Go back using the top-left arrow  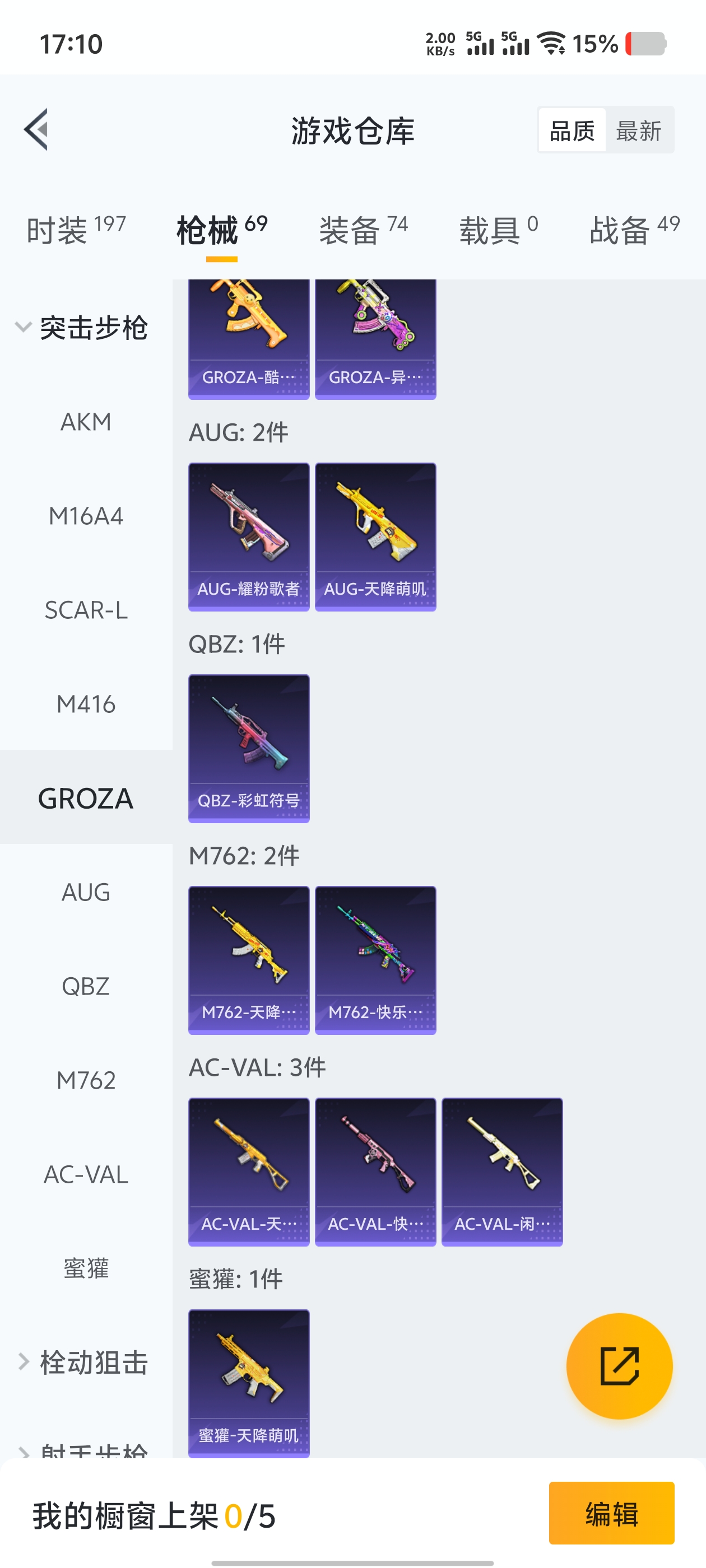click(x=36, y=130)
